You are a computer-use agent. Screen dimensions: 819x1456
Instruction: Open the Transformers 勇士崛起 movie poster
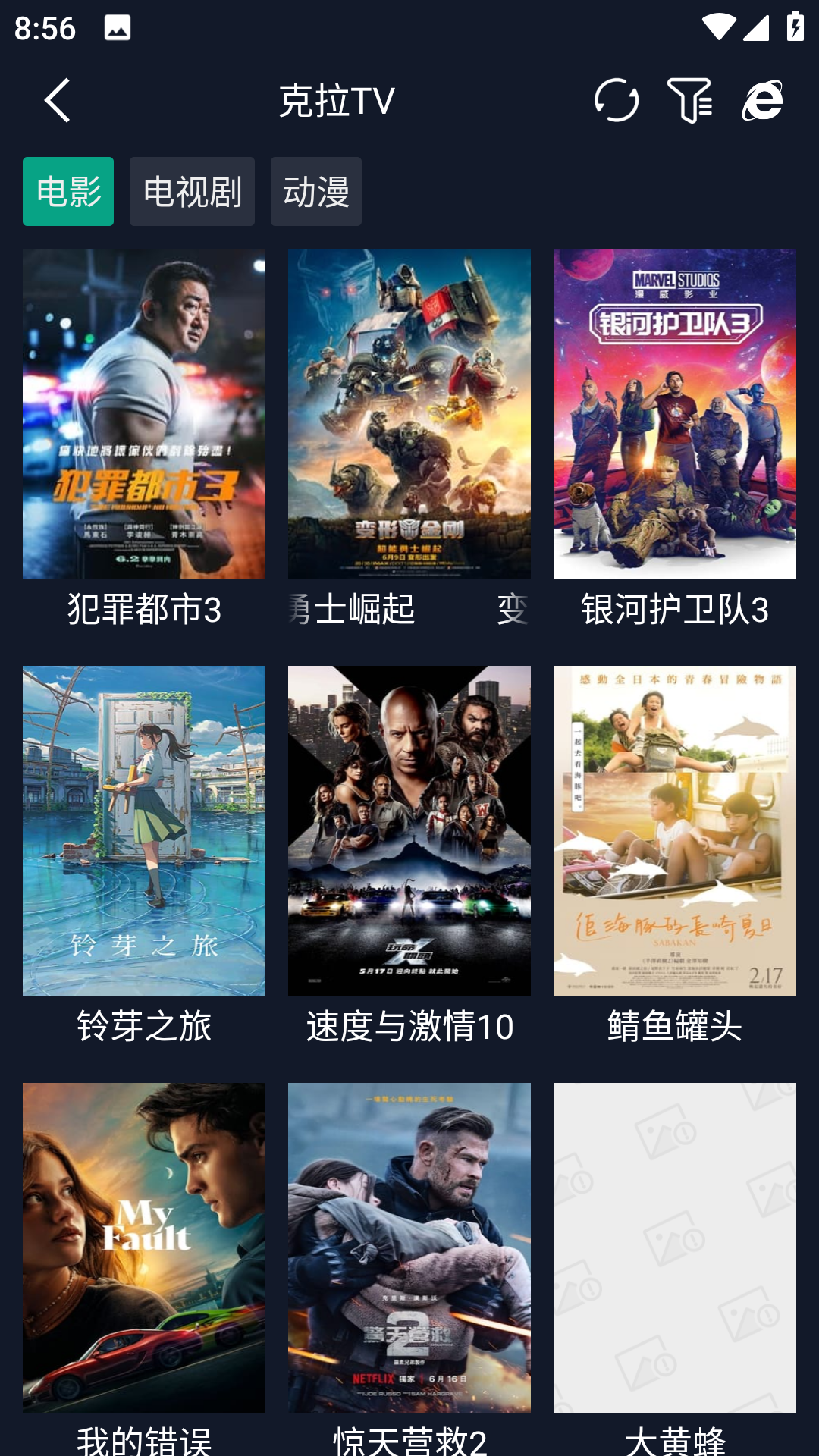coord(409,414)
